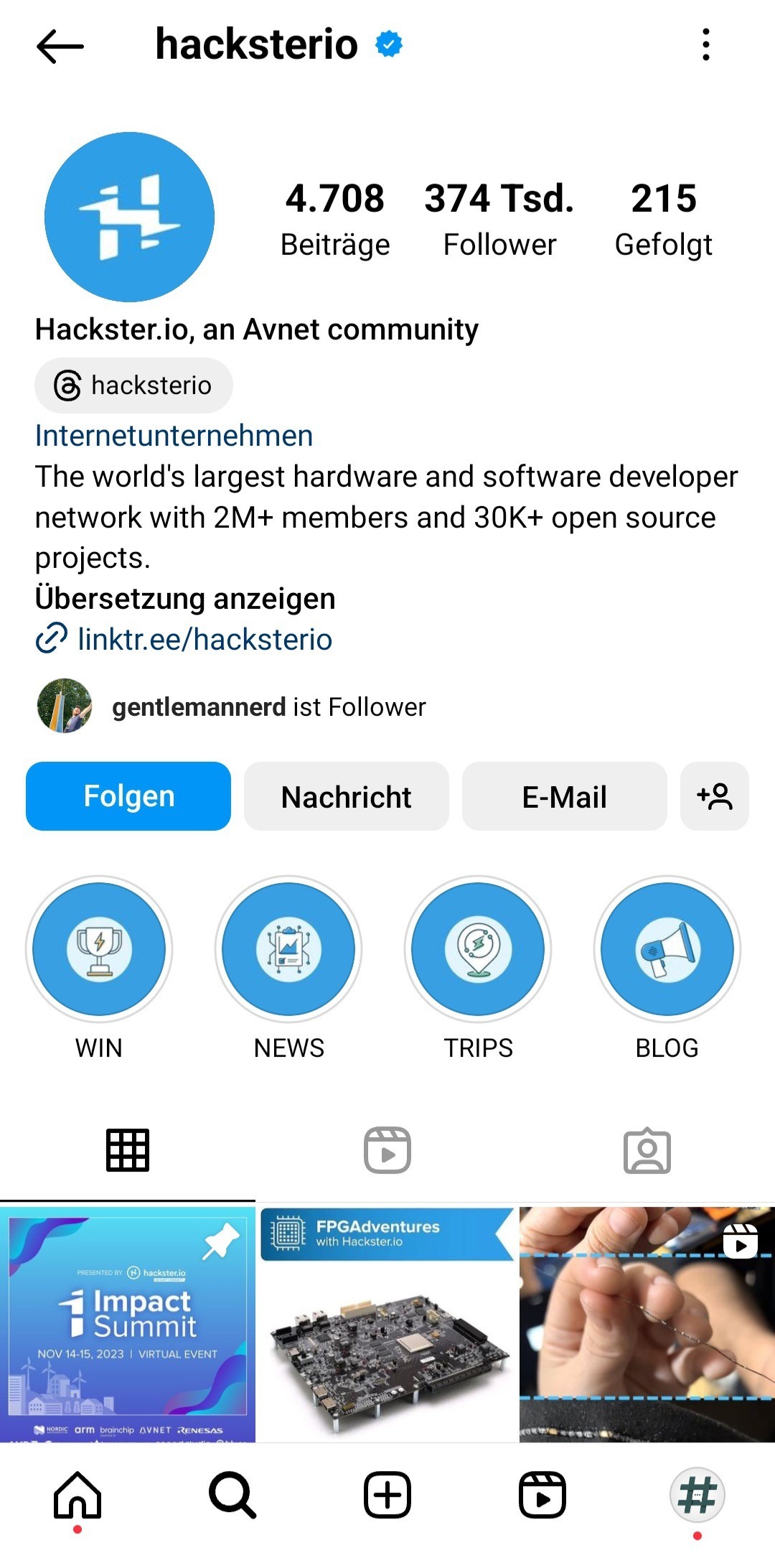This screenshot has width=775, height=1568.
Task: Open the BLOG story highlight
Action: point(667,949)
